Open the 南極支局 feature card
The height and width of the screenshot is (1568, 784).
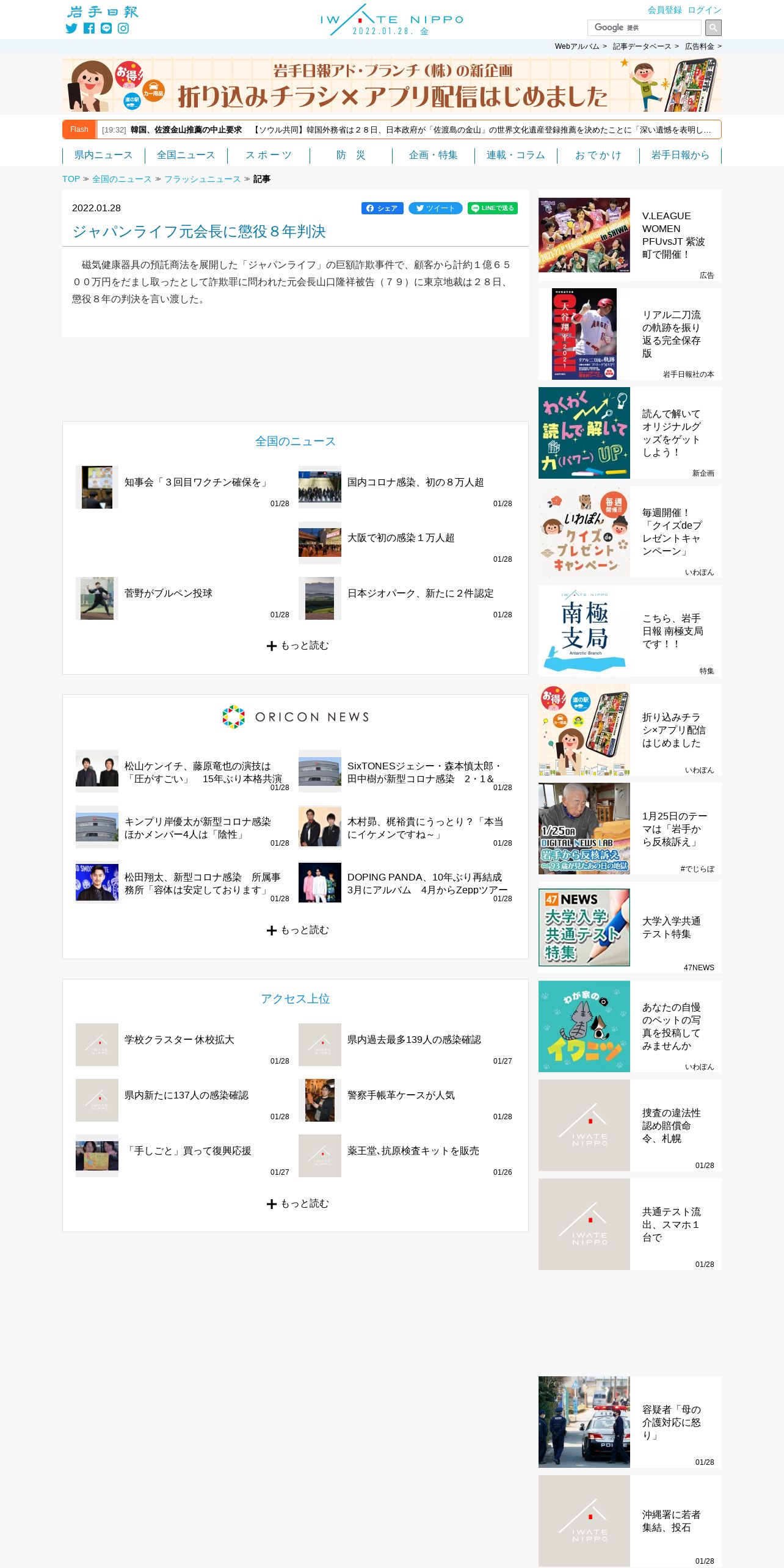coord(630,631)
